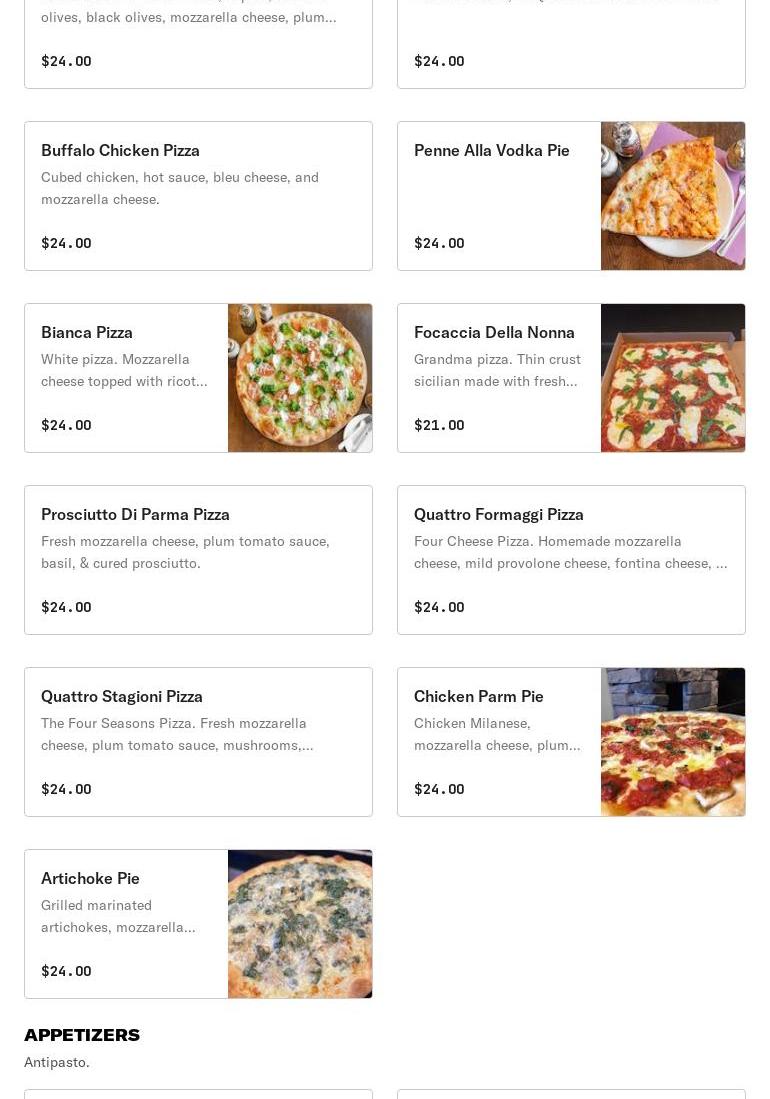The image size is (770, 1099).
Task: View Focaccia Della Nonna item
Action: 571,378
